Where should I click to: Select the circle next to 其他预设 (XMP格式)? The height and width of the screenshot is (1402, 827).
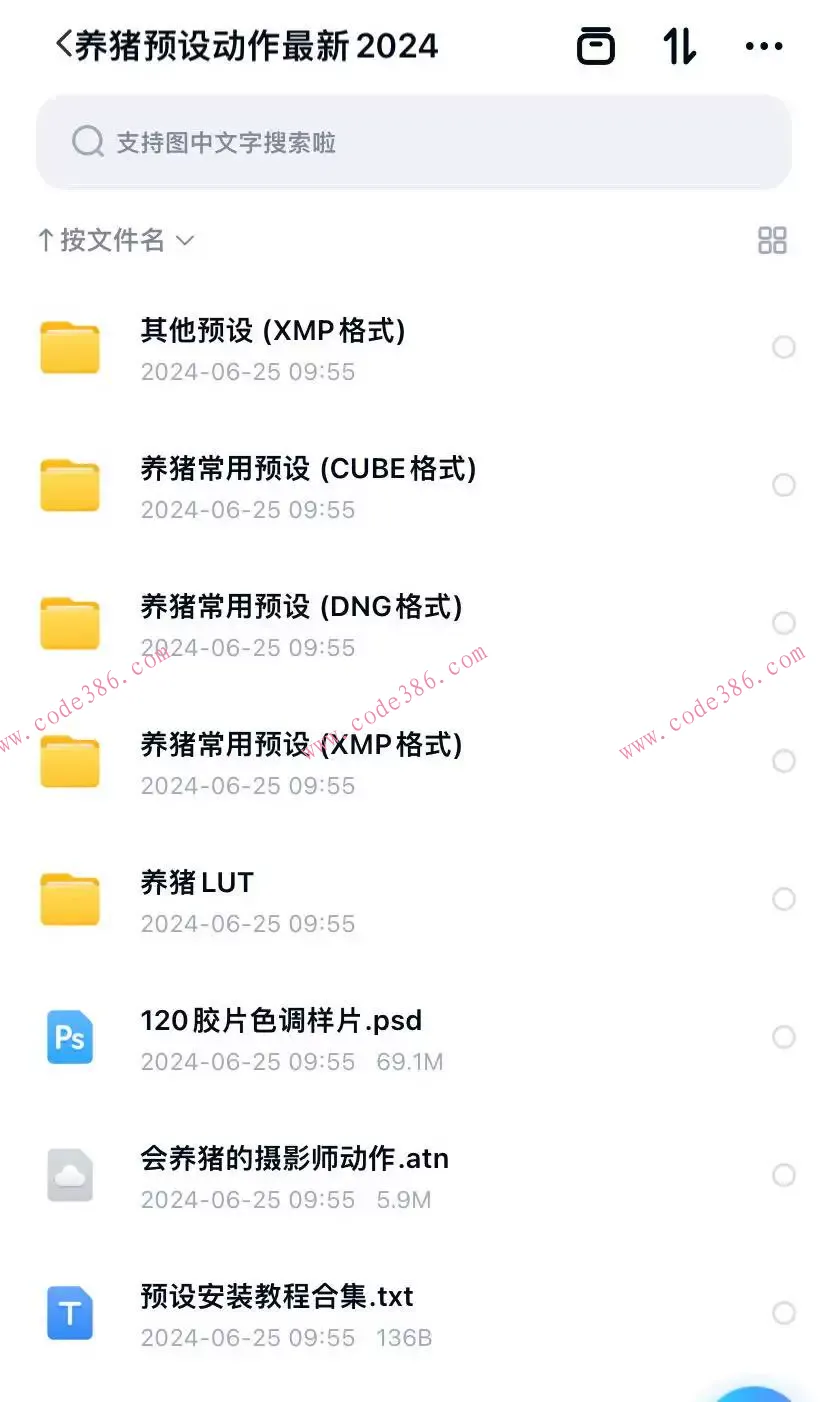[784, 347]
